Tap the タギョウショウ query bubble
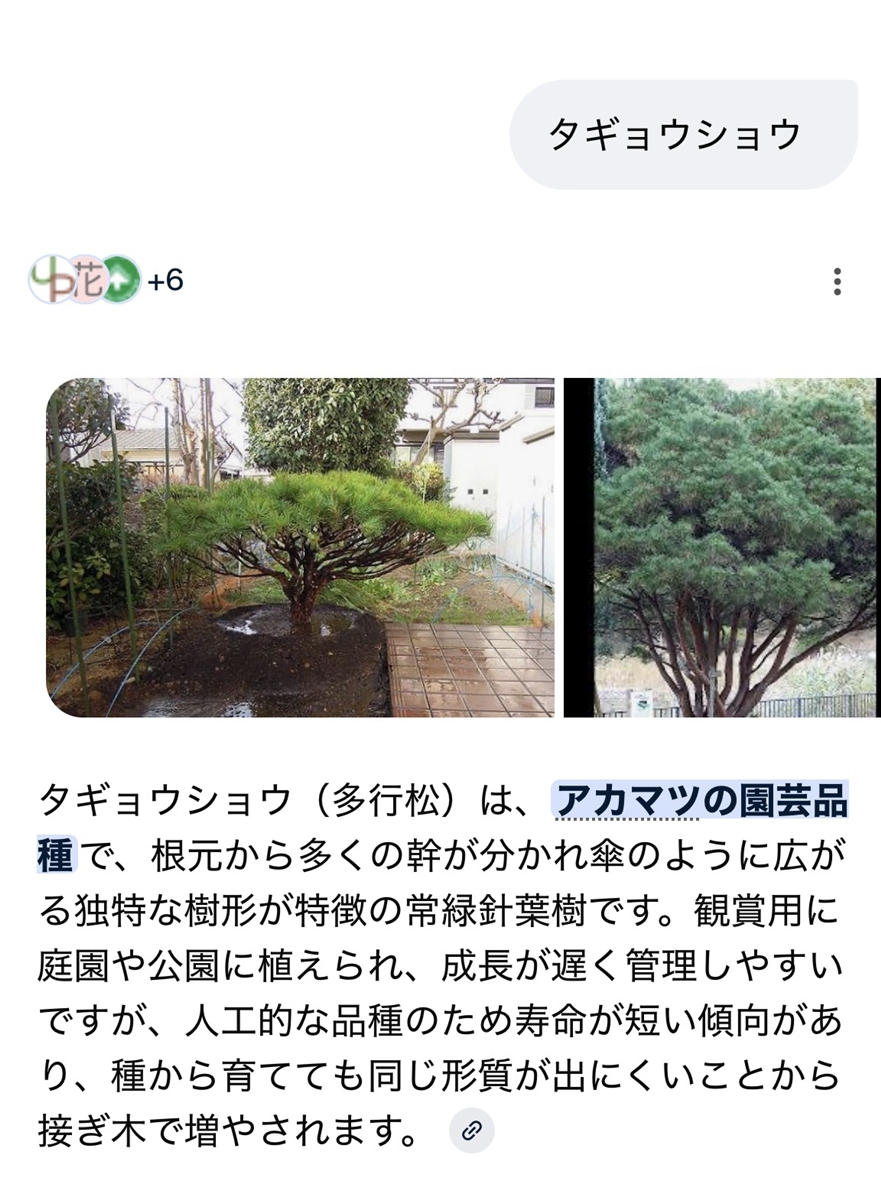This screenshot has width=881, height=1200. tap(683, 134)
